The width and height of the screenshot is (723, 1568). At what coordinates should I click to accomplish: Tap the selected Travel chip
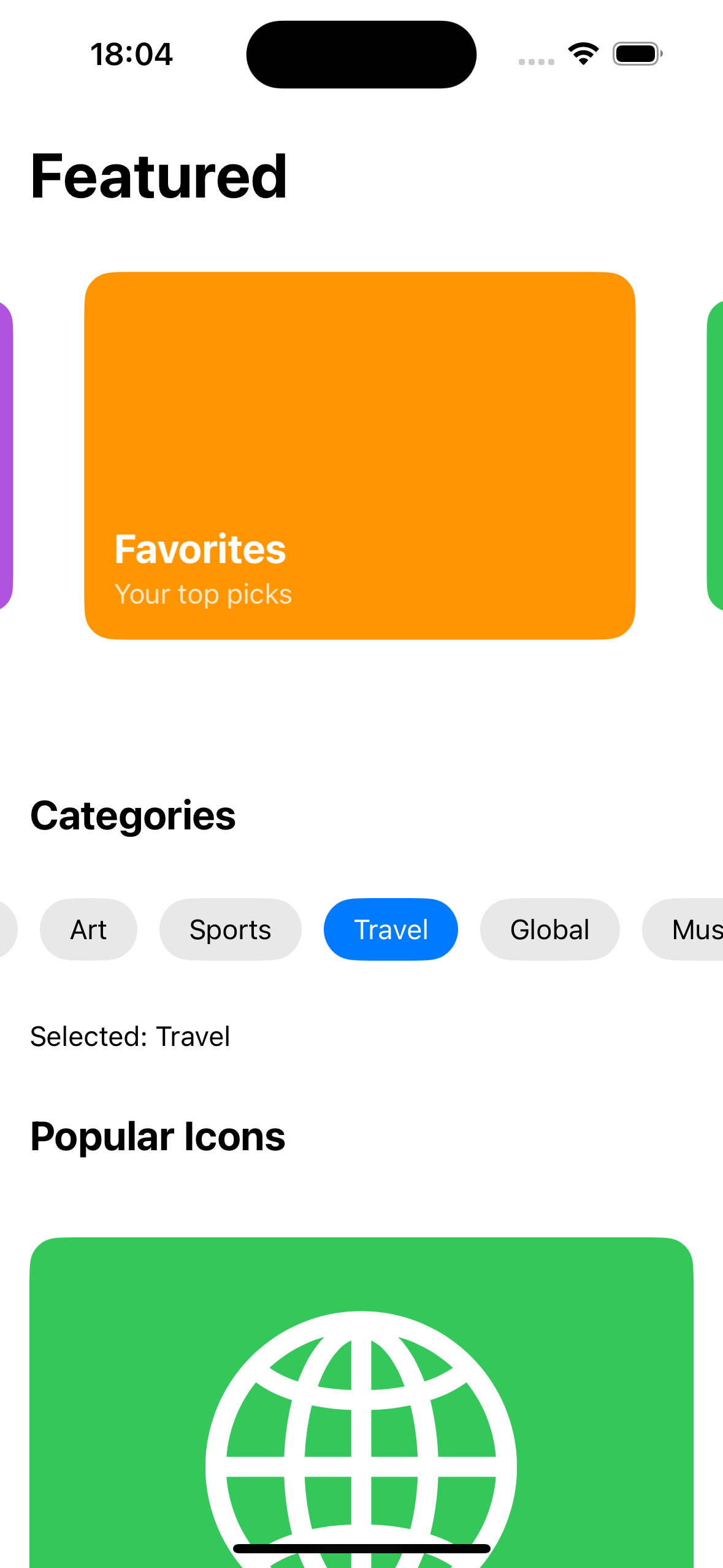coord(391,929)
